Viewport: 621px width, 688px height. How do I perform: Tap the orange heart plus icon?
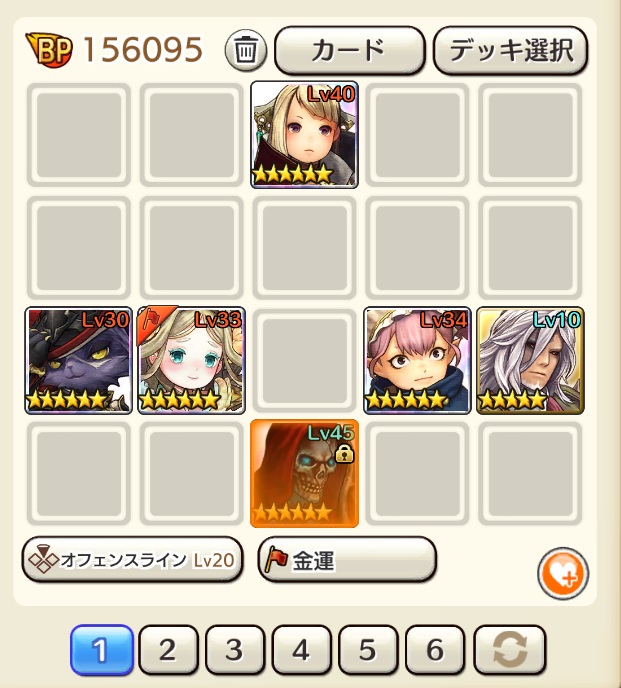pos(563,574)
